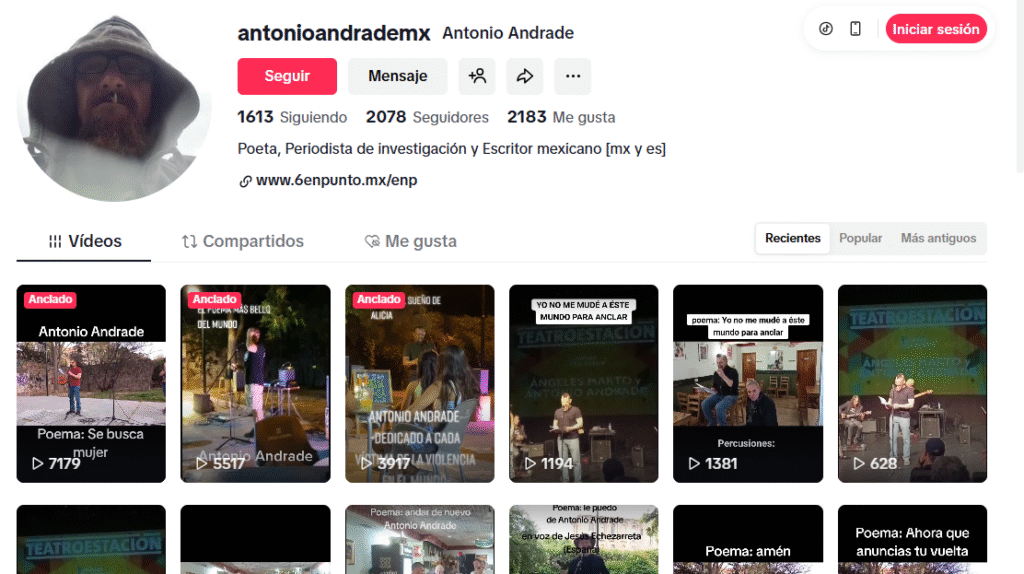This screenshot has height=574, width=1024.
Task: Switch to the Compartidos tab
Action: coord(243,241)
